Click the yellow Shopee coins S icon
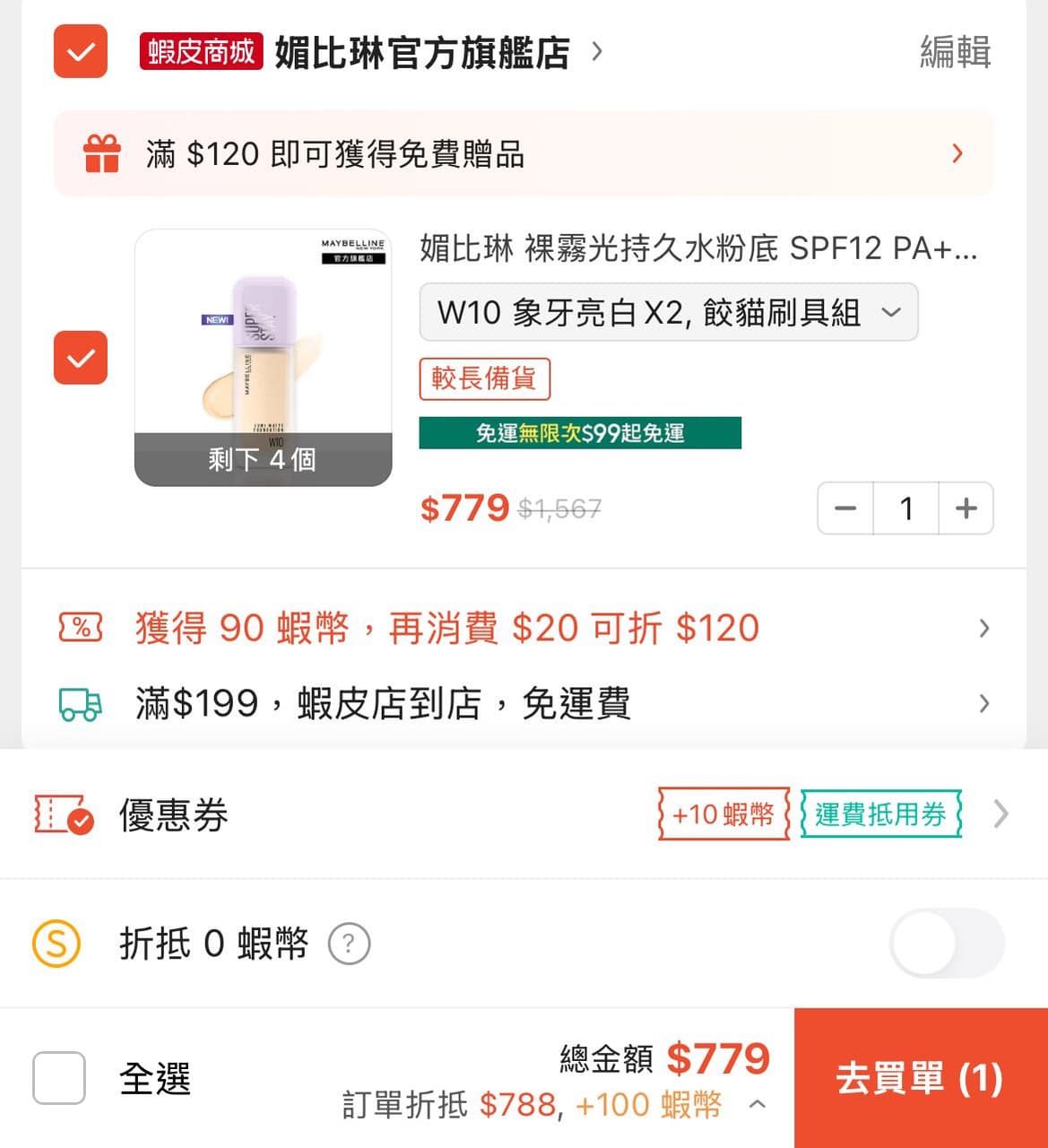1048x1148 pixels. pyautogui.click(x=56, y=944)
